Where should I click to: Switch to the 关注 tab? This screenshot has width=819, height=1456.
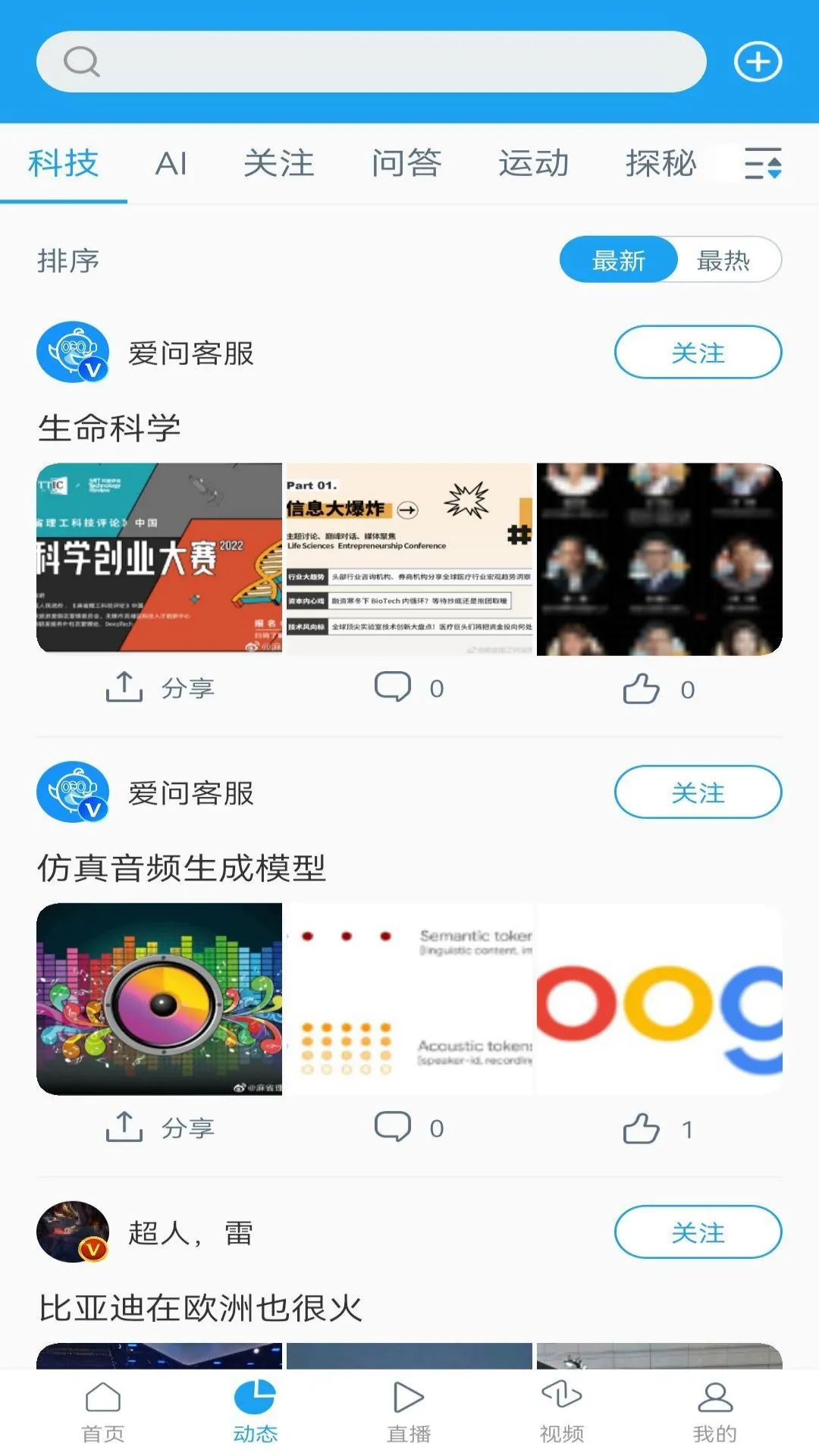pos(279,164)
